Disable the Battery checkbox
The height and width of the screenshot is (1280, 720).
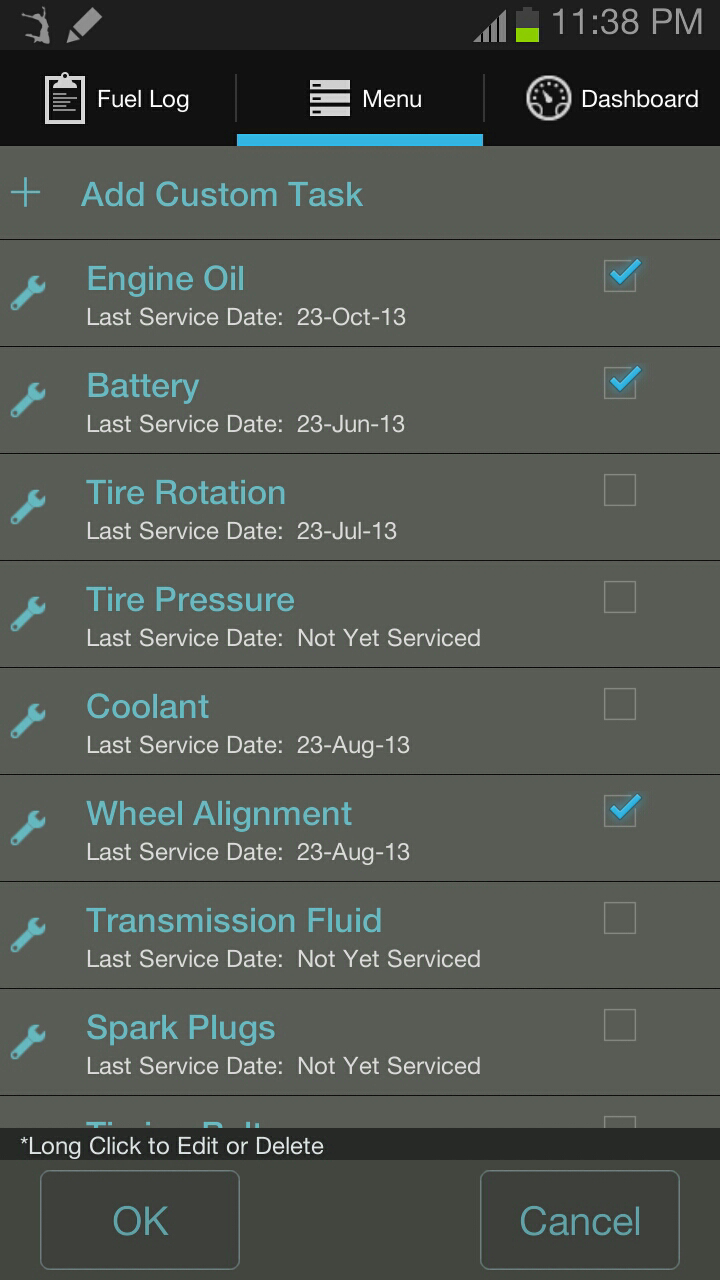pyautogui.click(x=619, y=383)
